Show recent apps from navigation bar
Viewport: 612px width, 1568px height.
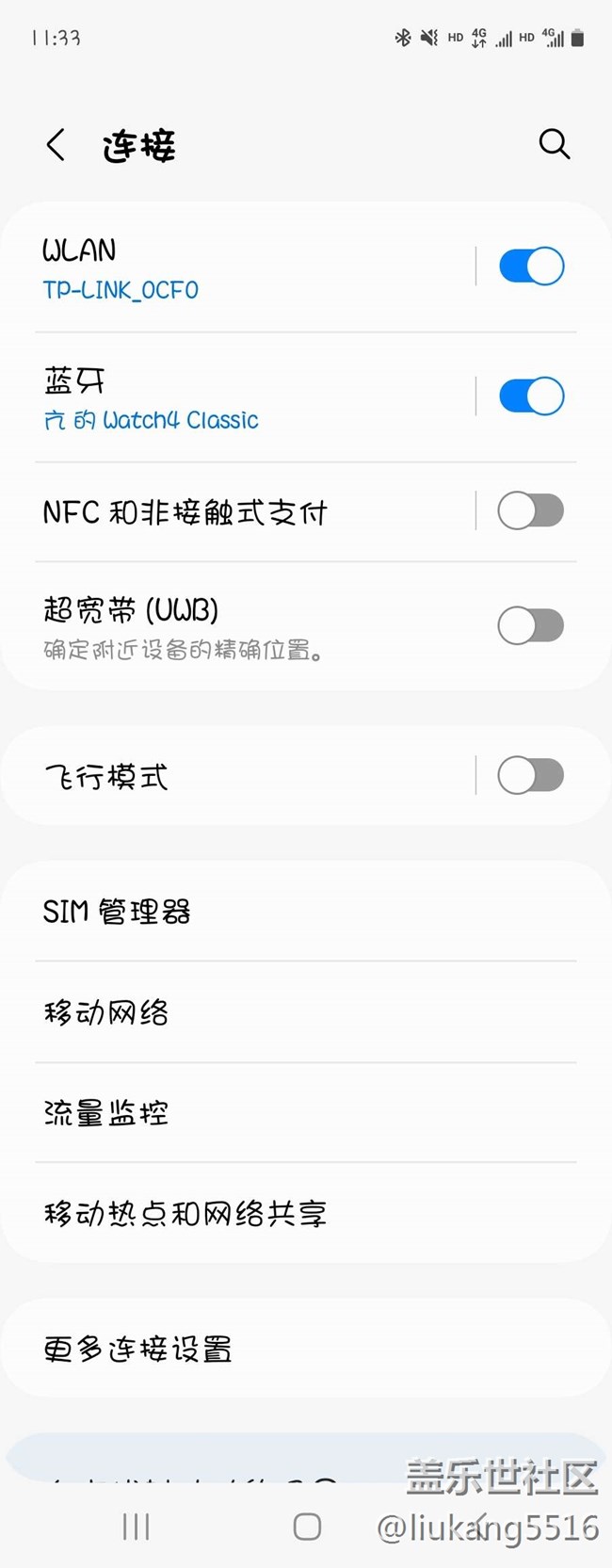137,1527
